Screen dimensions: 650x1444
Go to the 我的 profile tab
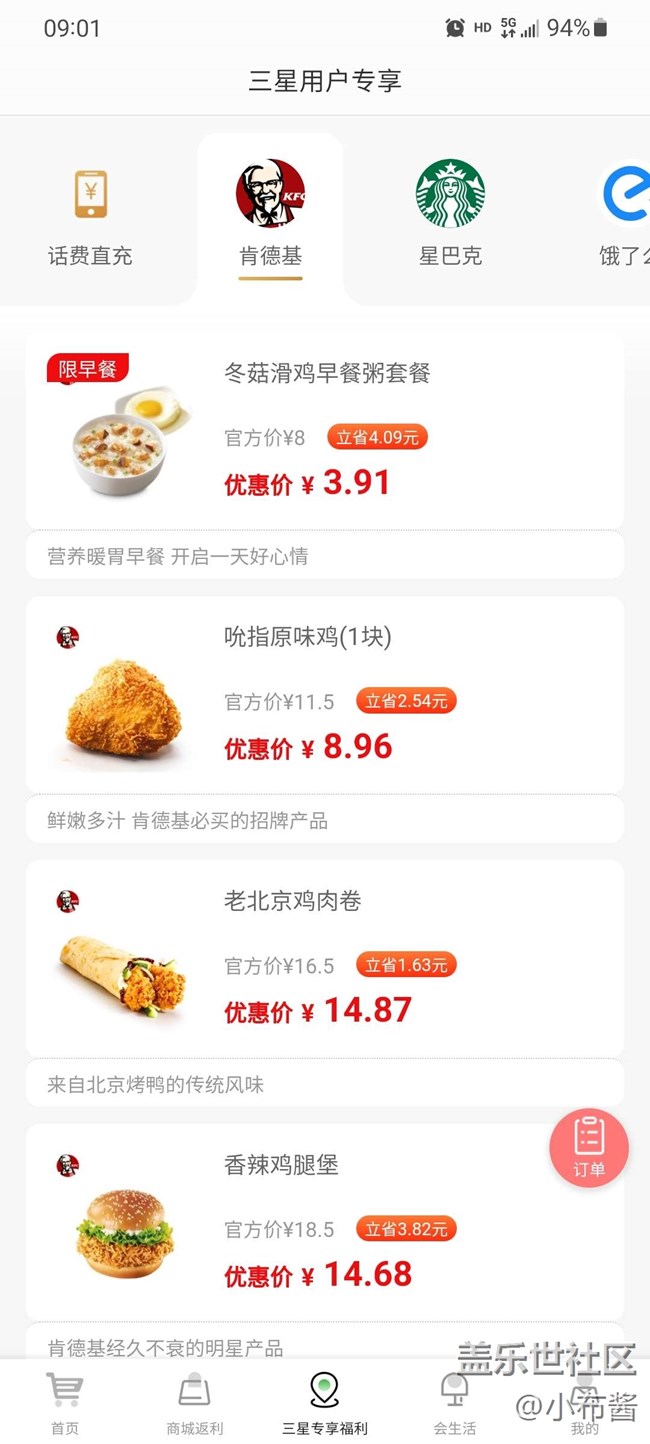585,1402
